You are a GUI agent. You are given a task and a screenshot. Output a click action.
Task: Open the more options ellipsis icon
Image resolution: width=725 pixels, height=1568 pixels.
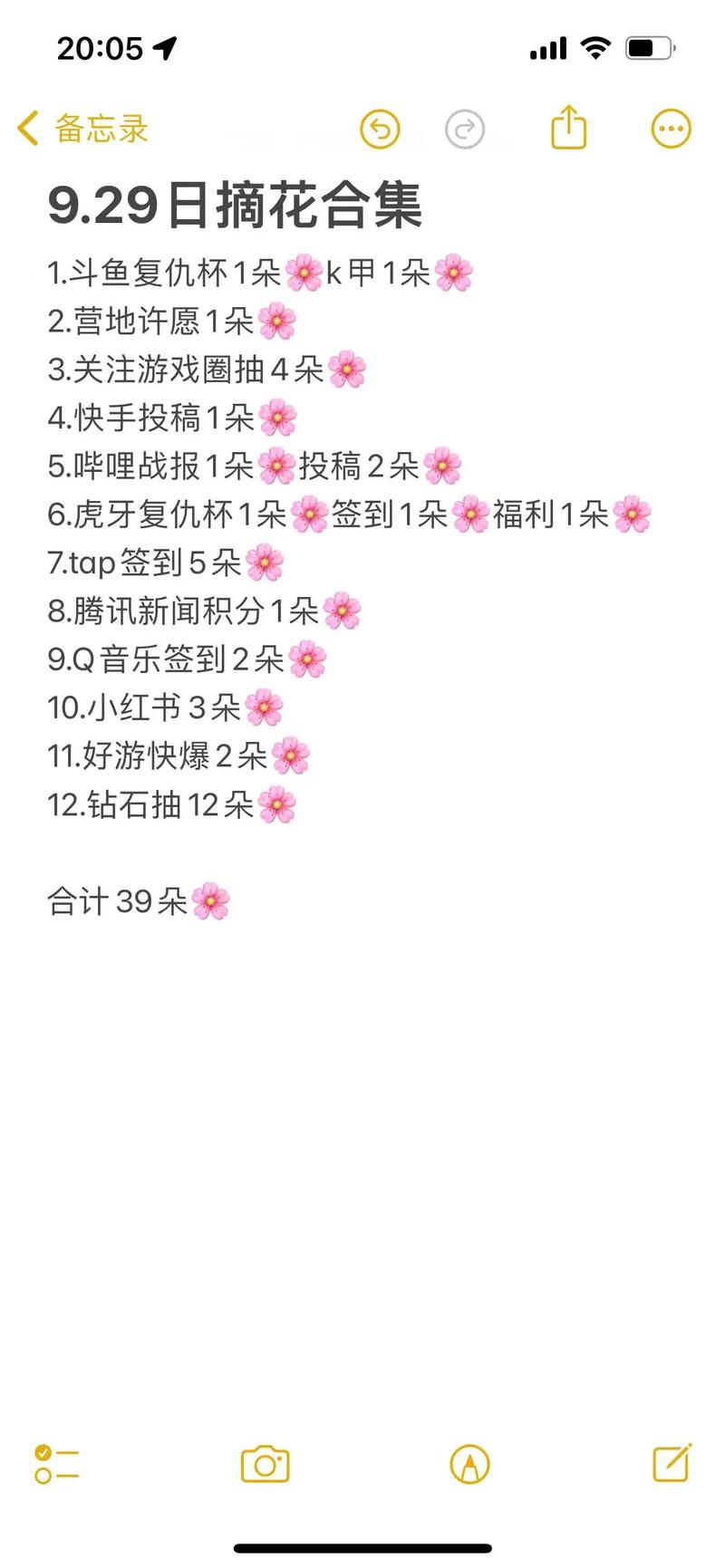[x=670, y=129]
